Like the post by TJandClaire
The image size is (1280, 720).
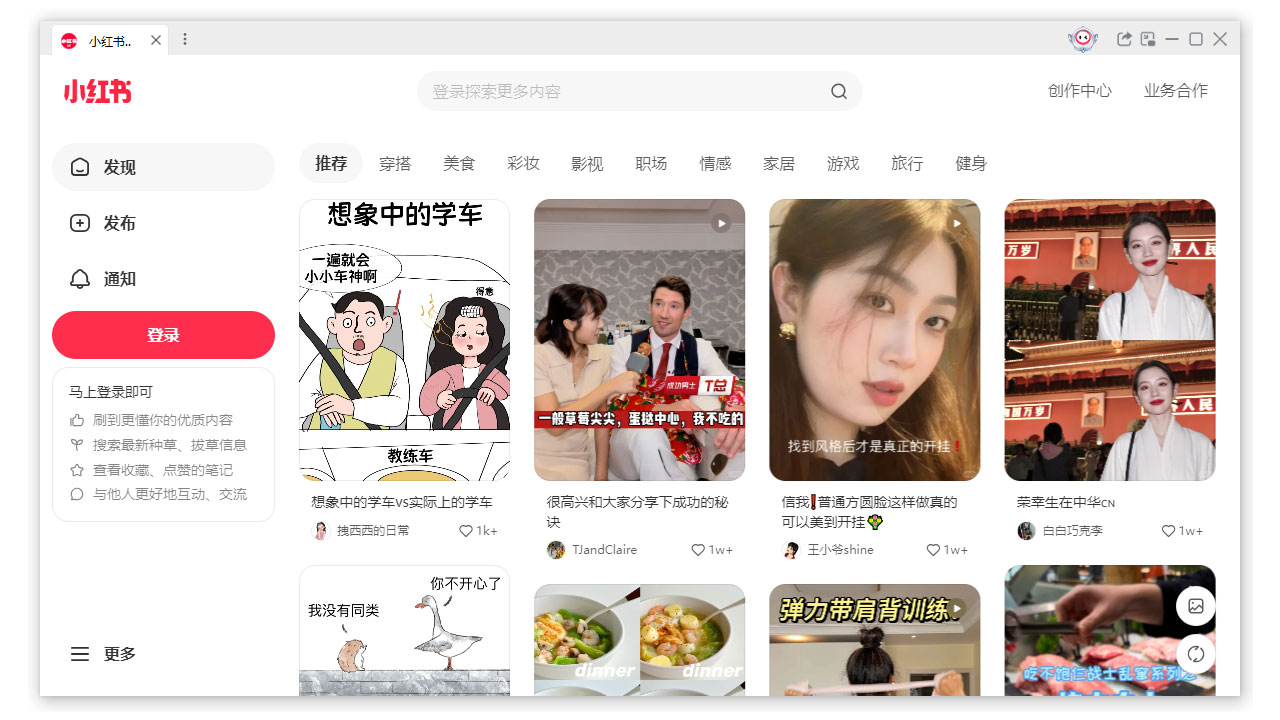click(x=698, y=550)
